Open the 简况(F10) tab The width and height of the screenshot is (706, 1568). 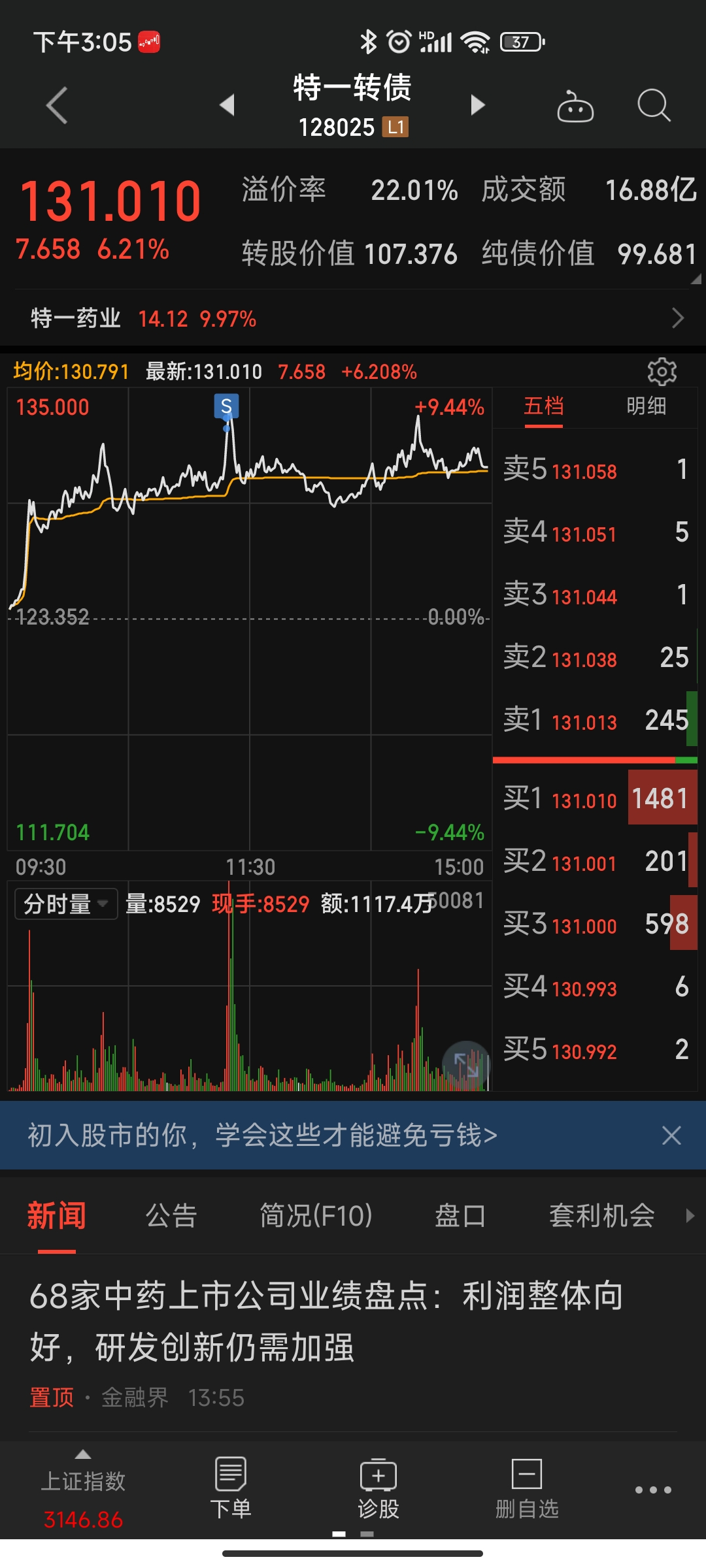pos(316,1216)
